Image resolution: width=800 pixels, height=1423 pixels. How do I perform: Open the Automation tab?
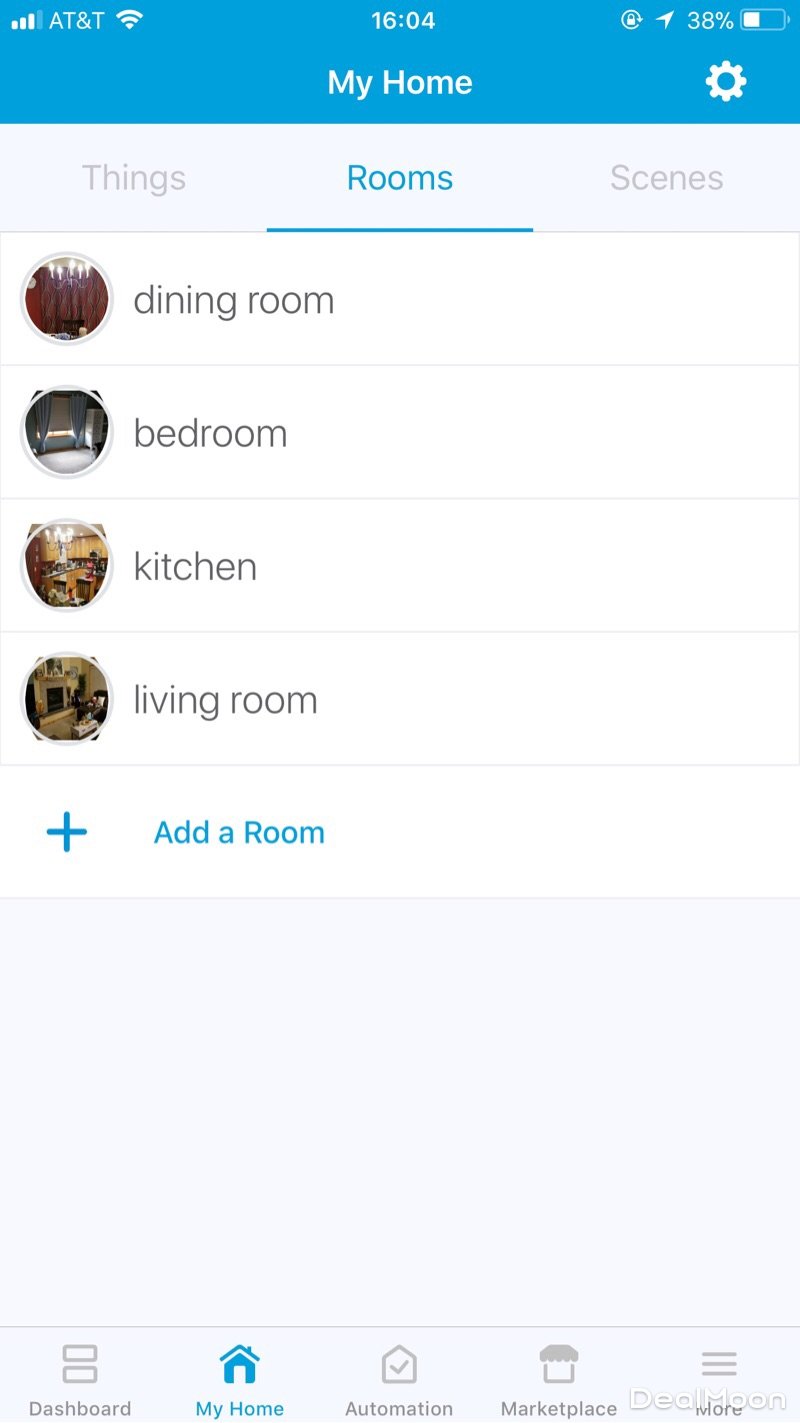tap(399, 1380)
